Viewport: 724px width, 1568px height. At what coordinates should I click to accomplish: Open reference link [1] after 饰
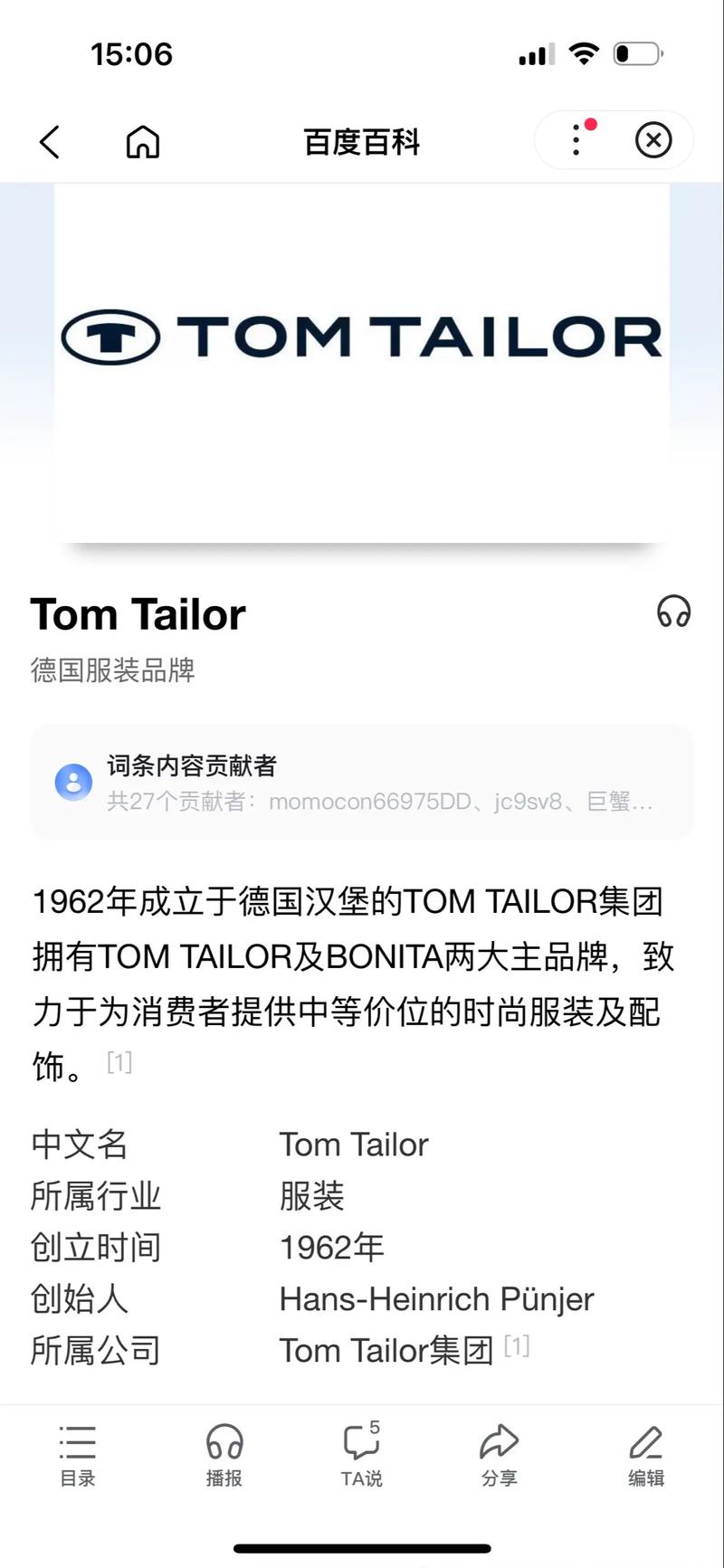tap(119, 1062)
